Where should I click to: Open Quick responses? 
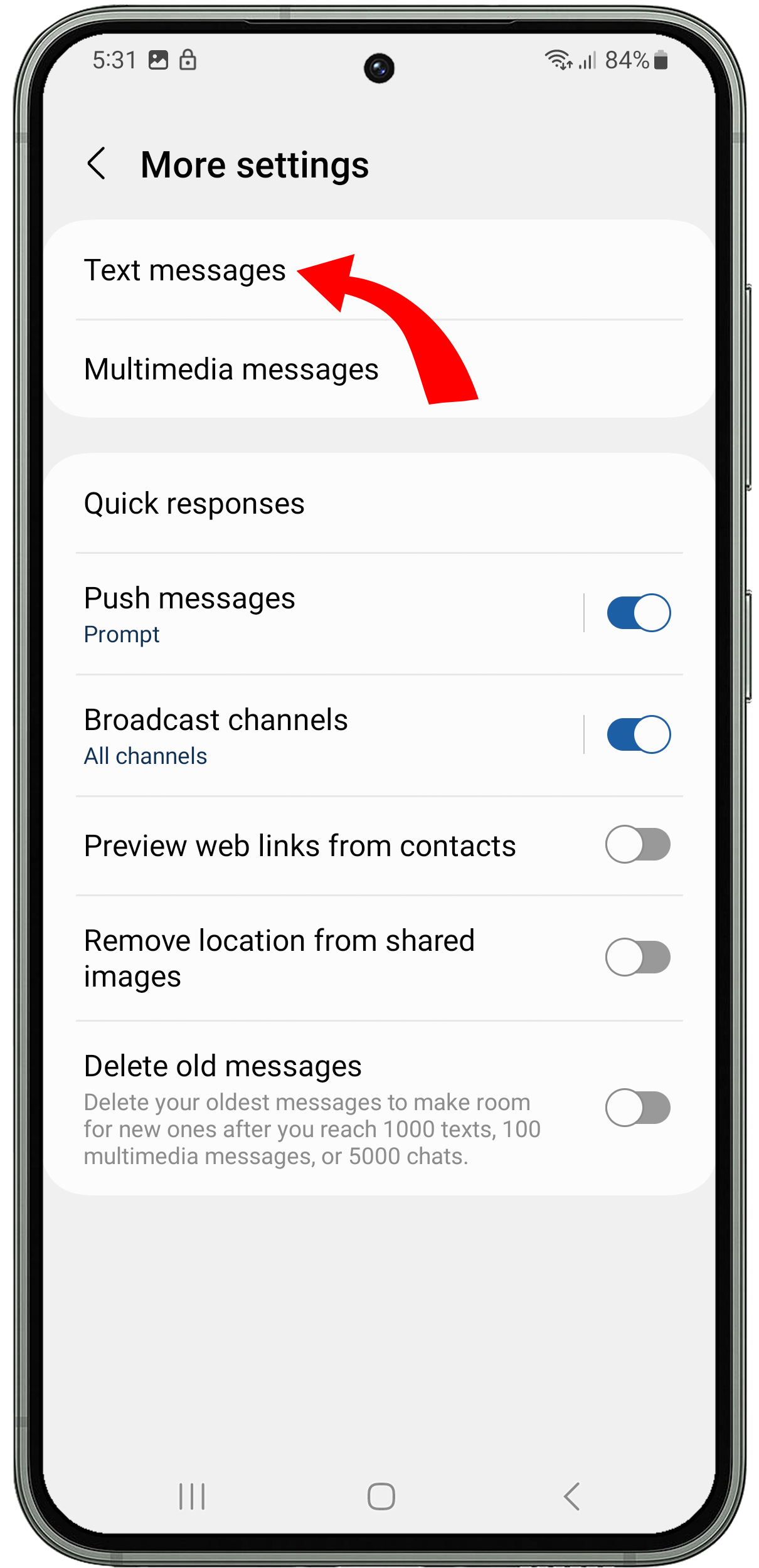pyautogui.click(x=379, y=504)
